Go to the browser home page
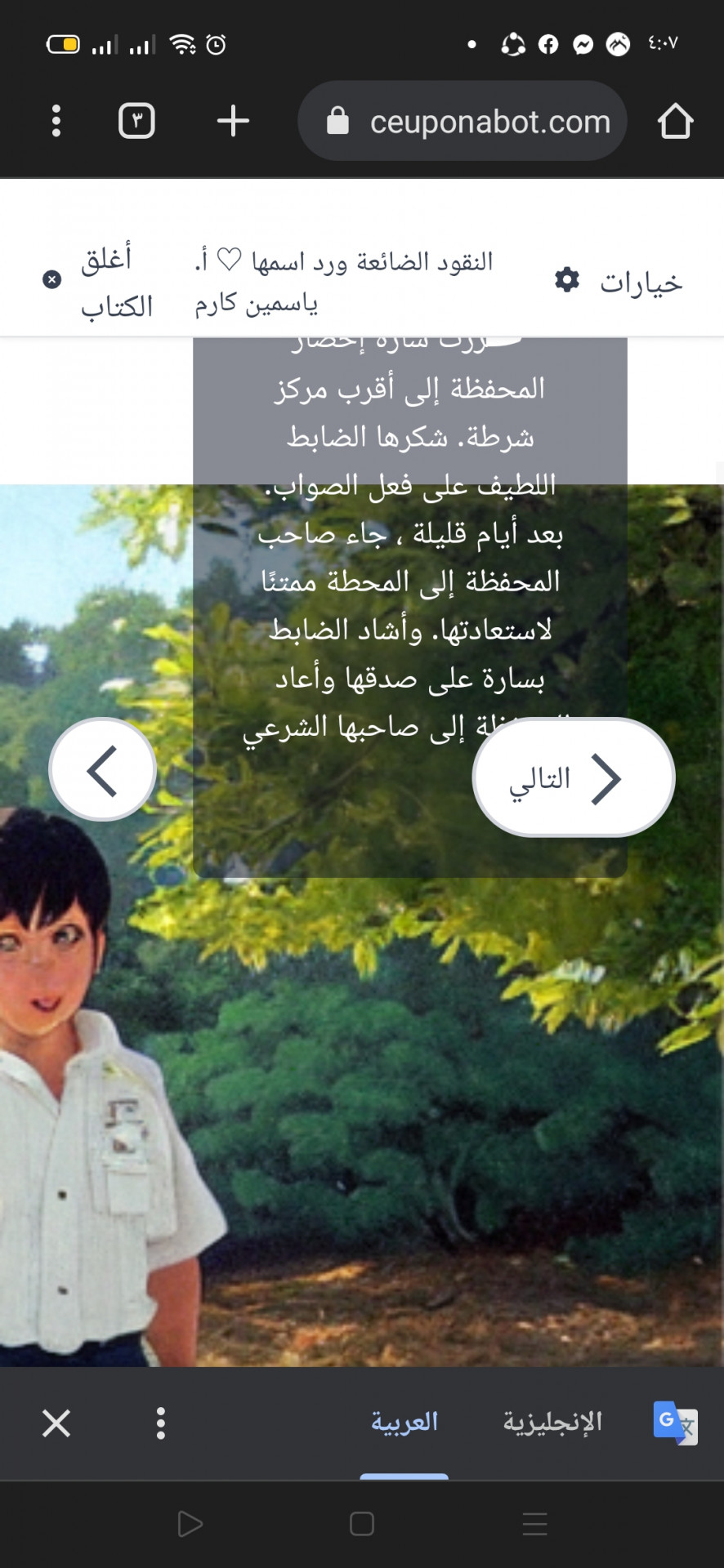The width and height of the screenshot is (724, 1568). 675,121
